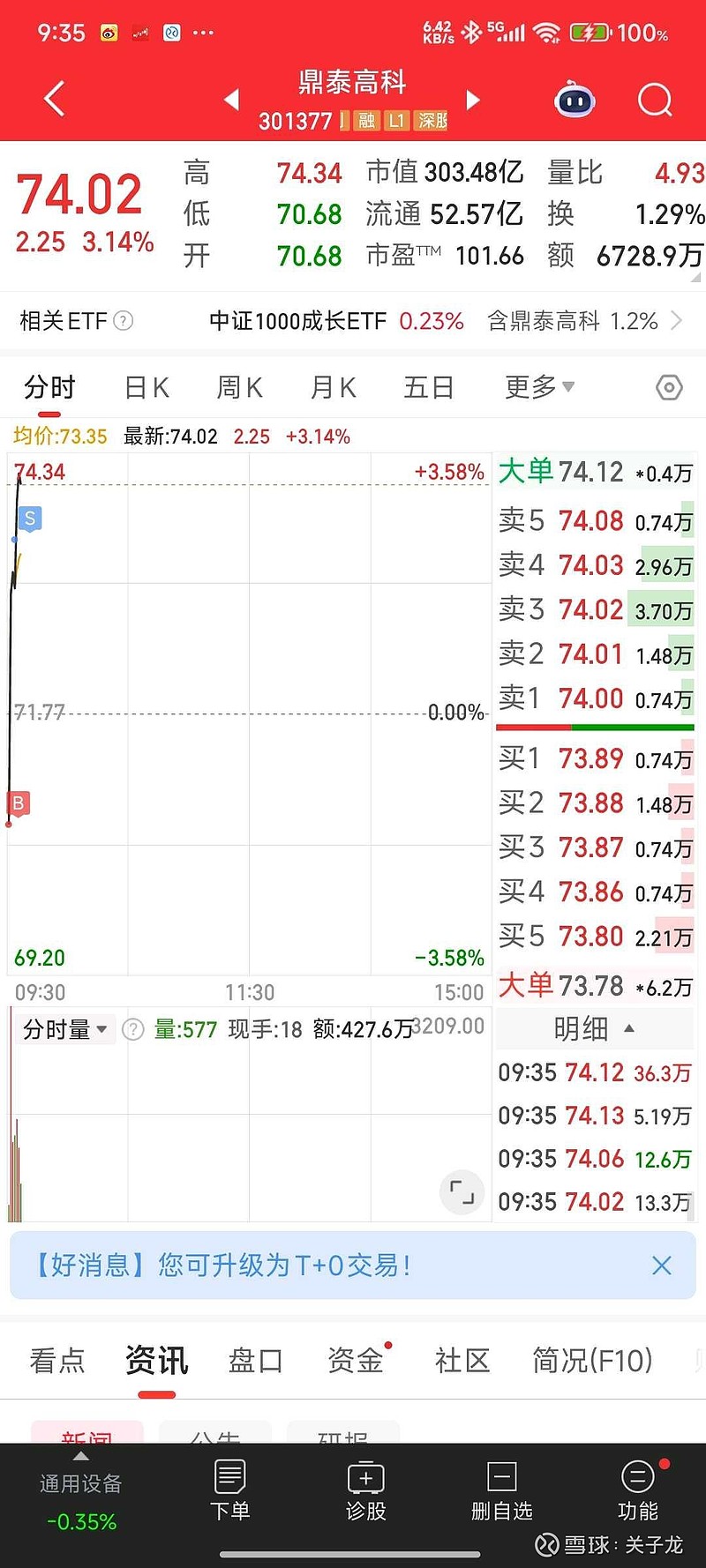The height and width of the screenshot is (1568, 706).
Task: Open the 简况(F10) tab
Action: [x=592, y=1360]
